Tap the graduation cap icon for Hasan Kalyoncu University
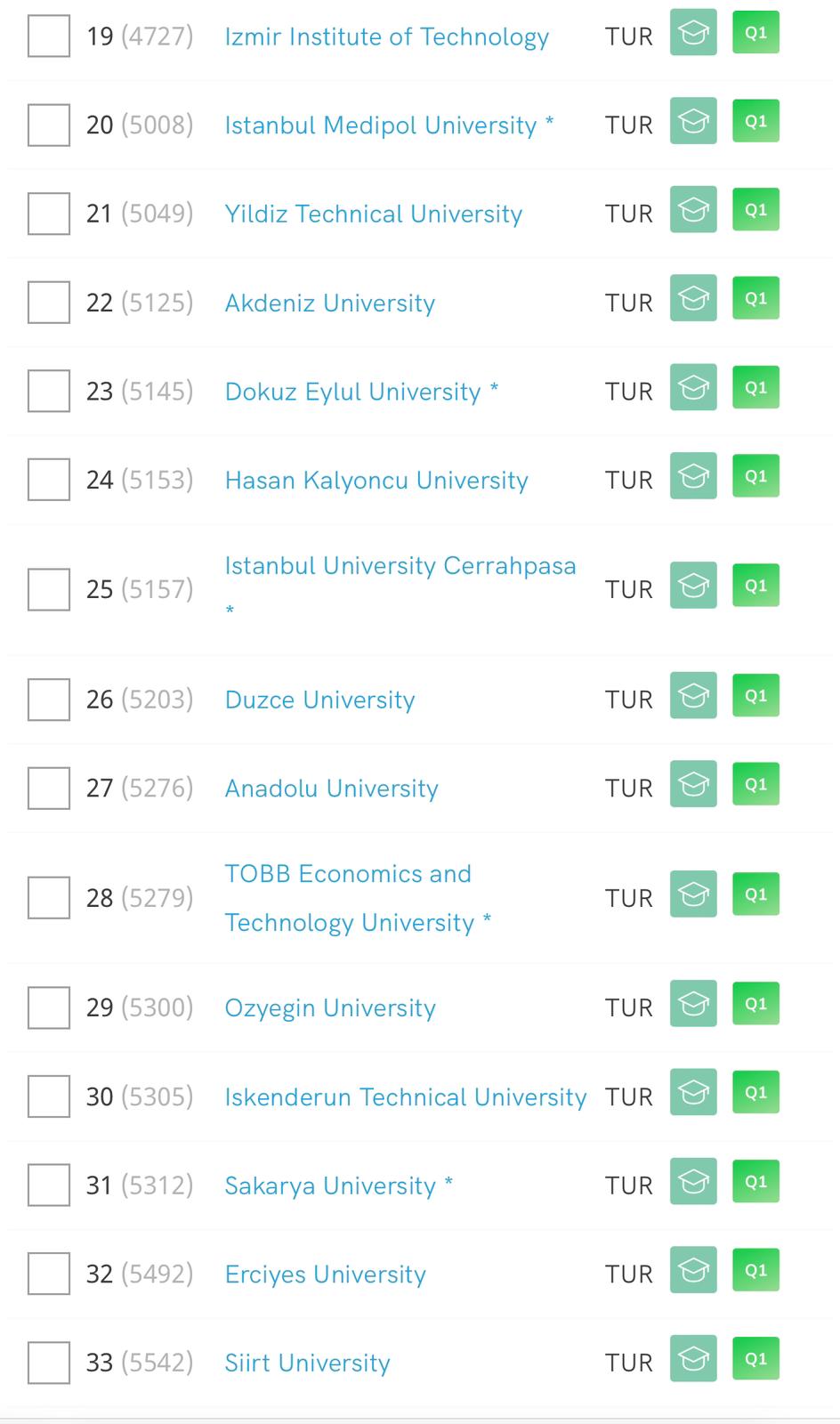The height and width of the screenshot is (1424, 840). (x=693, y=476)
